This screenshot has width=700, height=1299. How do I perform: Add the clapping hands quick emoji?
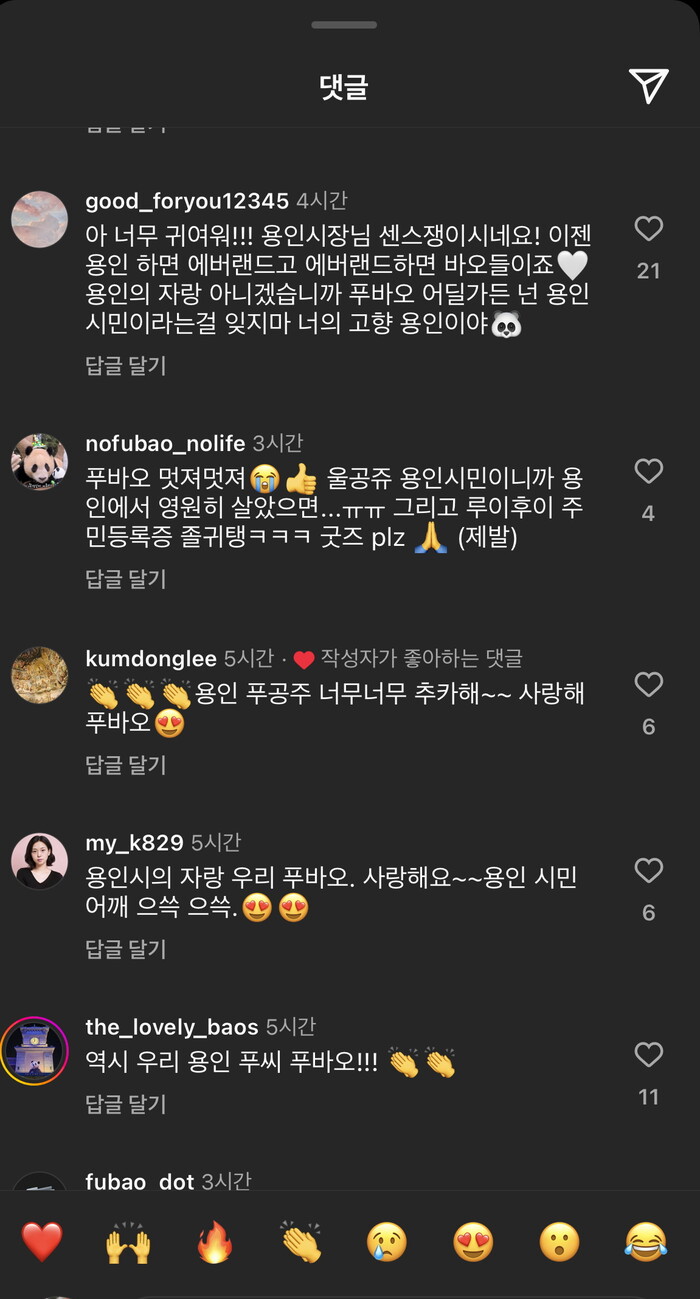coord(301,1242)
